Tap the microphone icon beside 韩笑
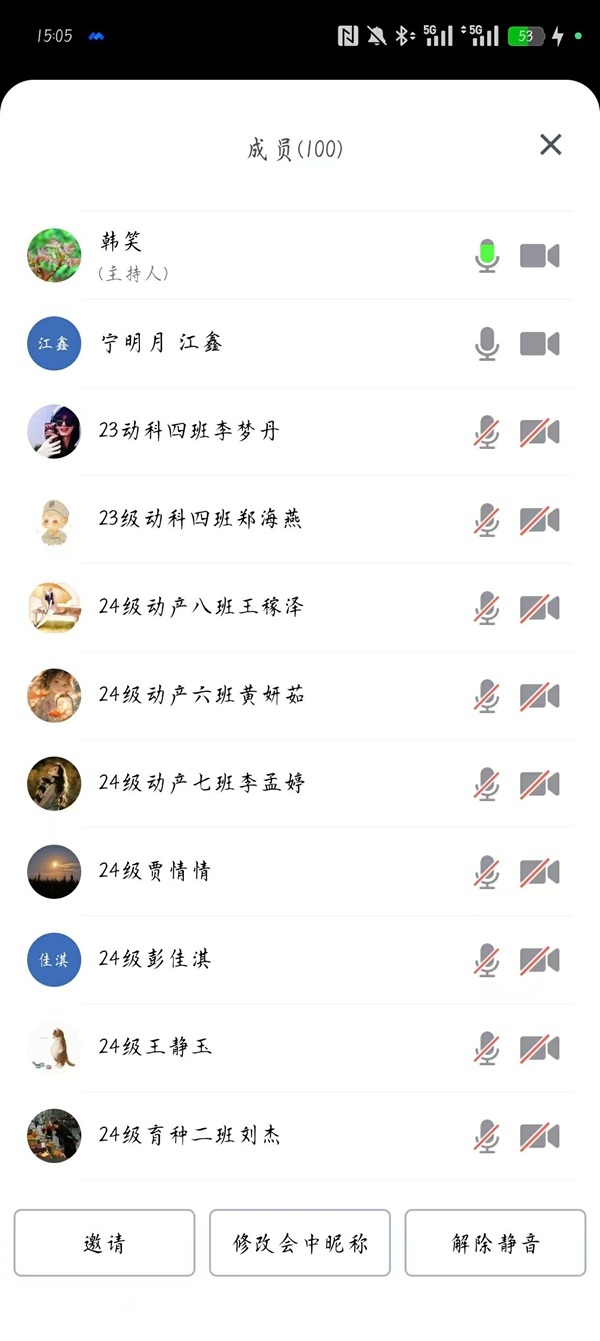The image size is (600, 1341). [487, 256]
